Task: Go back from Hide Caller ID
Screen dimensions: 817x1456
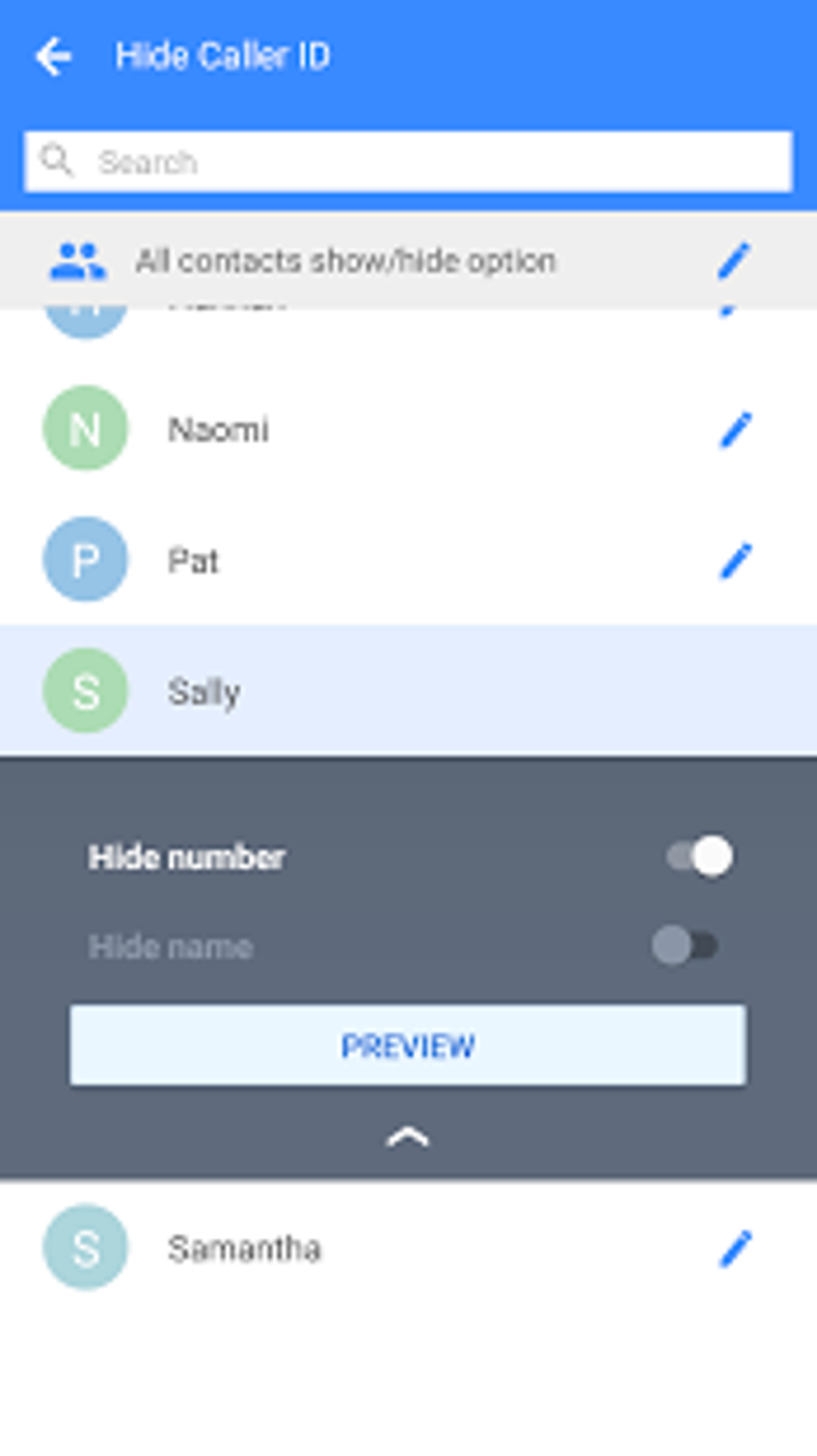Action: pyautogui.click(x=53, y=57)
